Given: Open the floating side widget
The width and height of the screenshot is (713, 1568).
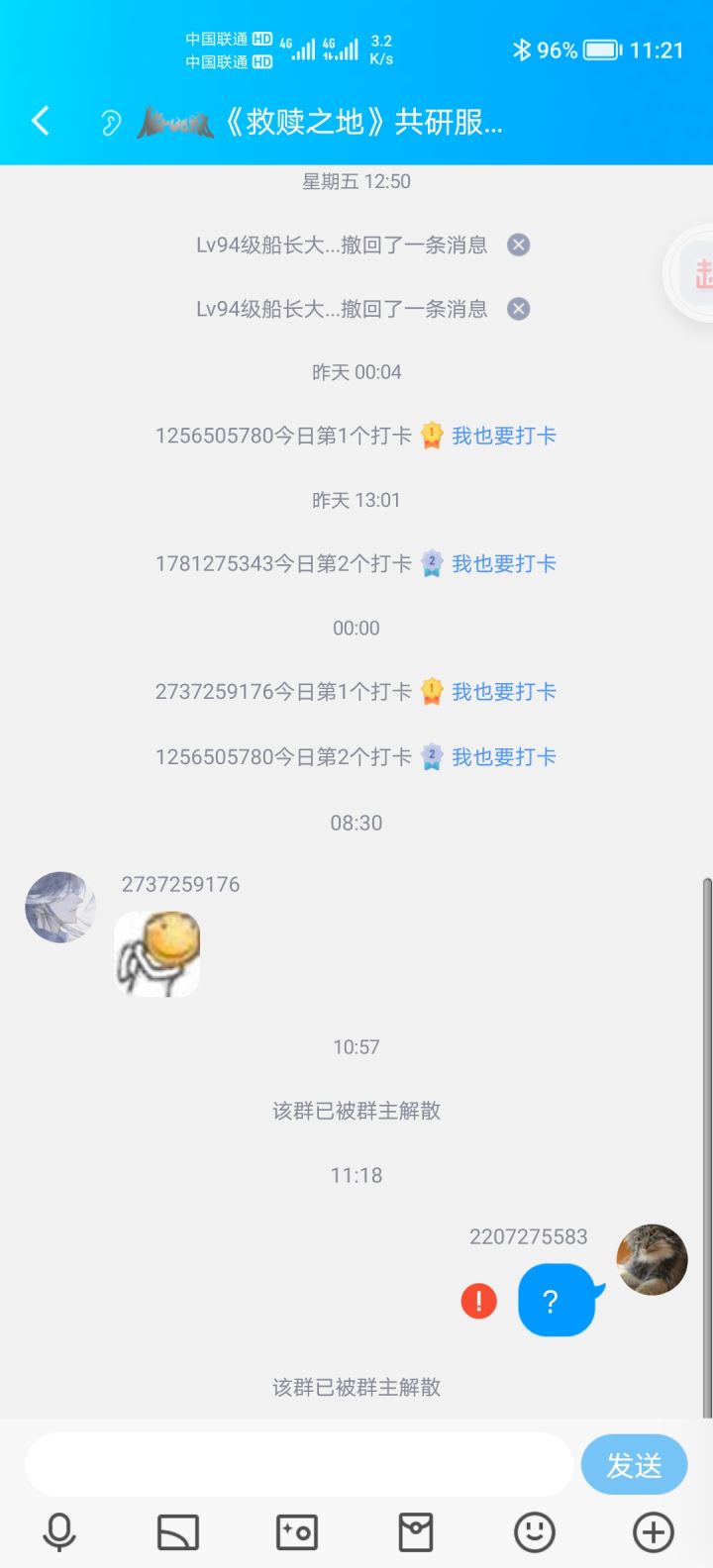Looking at the screenshot, I should (693, 274).
